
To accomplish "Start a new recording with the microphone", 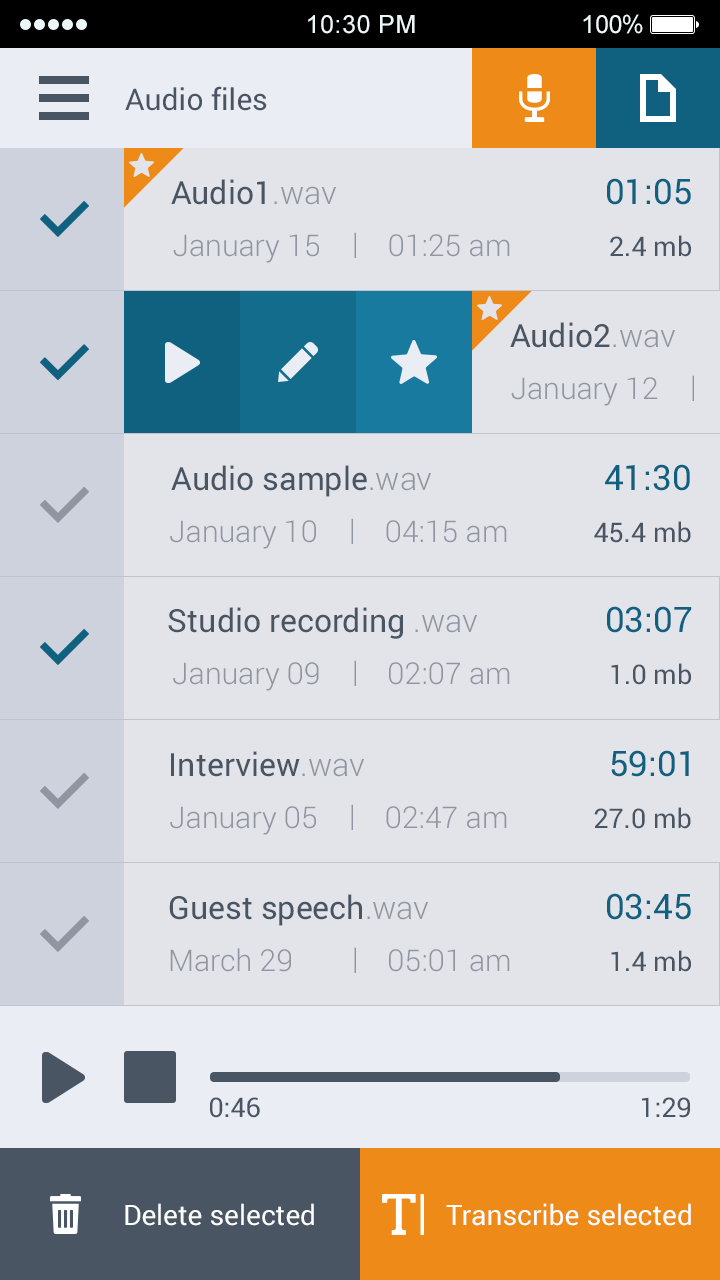I will click(x=534, y=98).
